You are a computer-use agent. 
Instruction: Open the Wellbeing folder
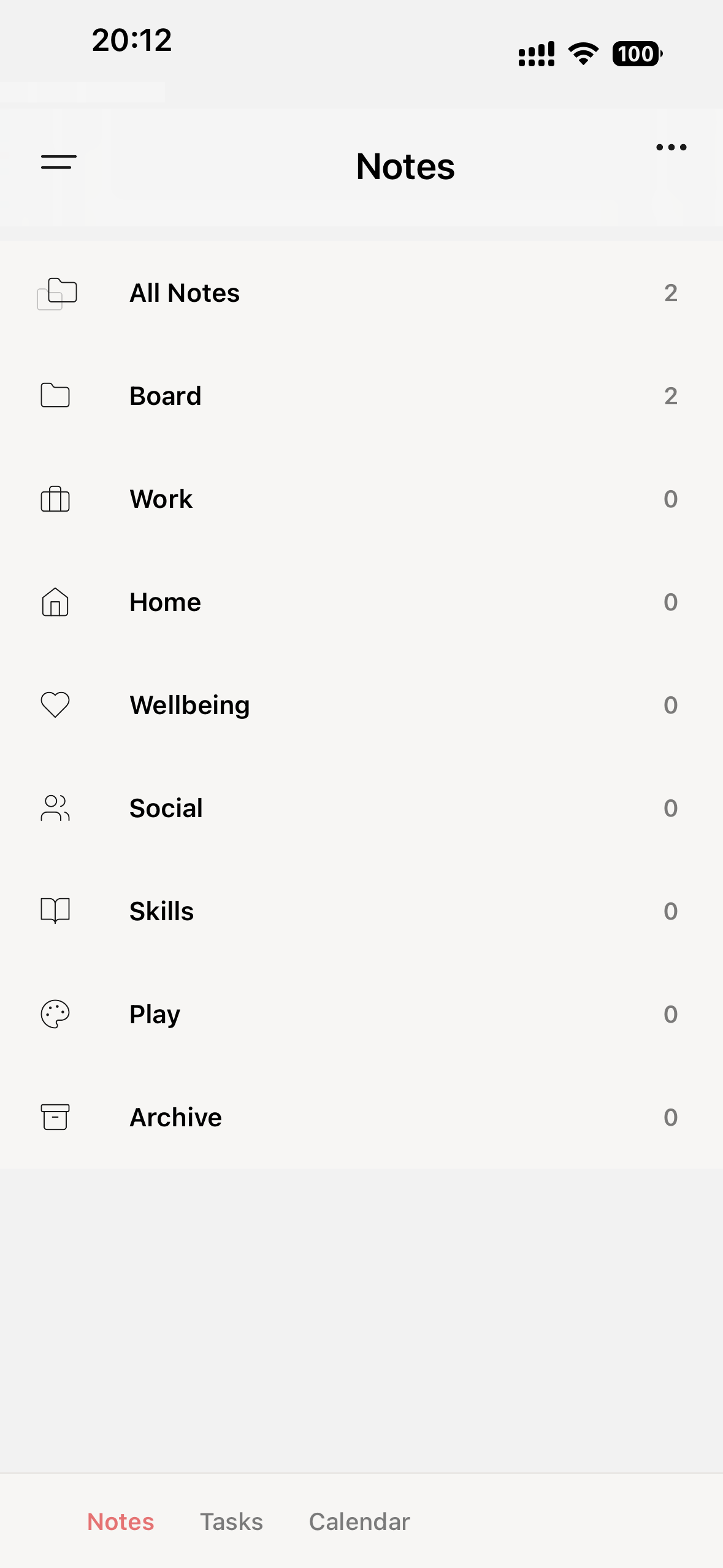(x=189, y=705)
